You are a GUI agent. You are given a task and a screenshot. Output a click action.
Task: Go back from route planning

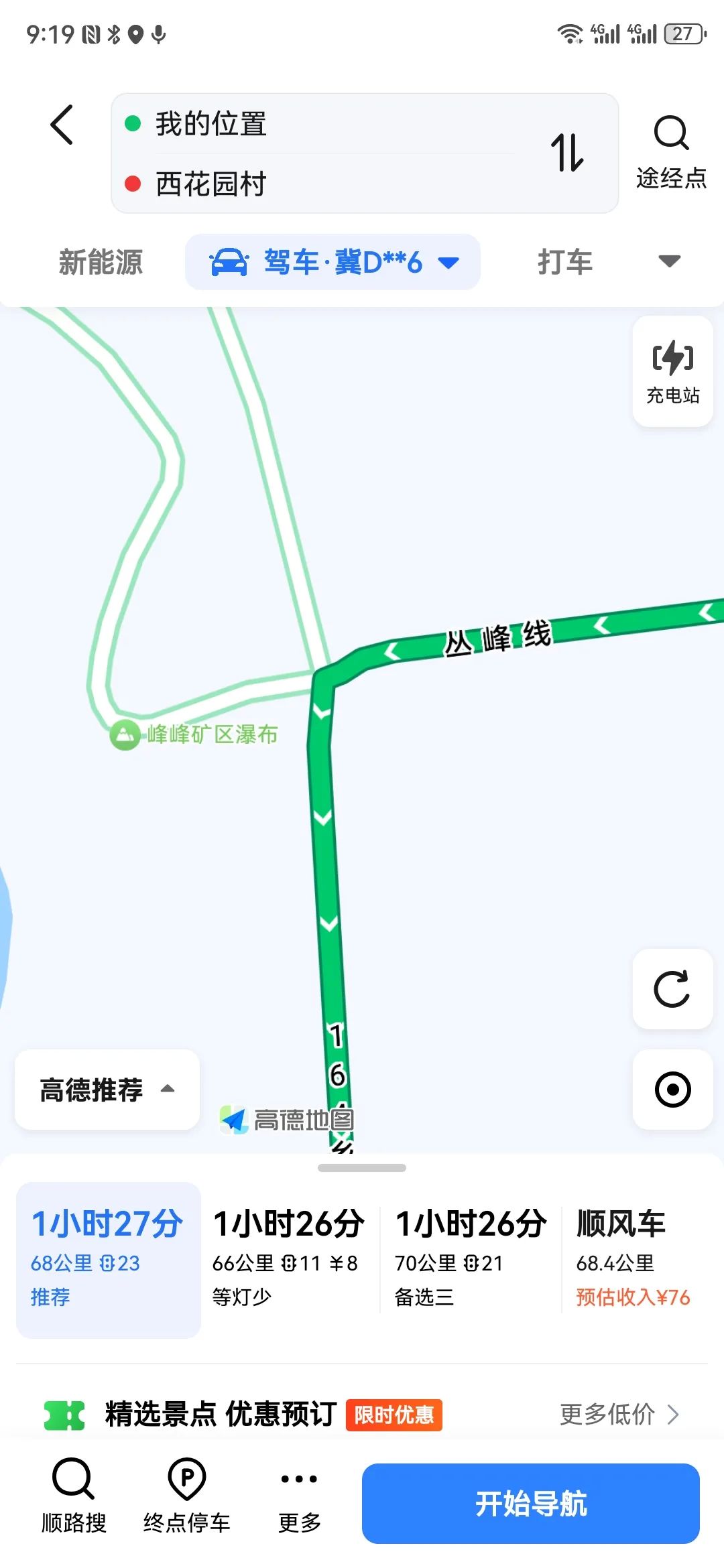(x=62, y=125)
